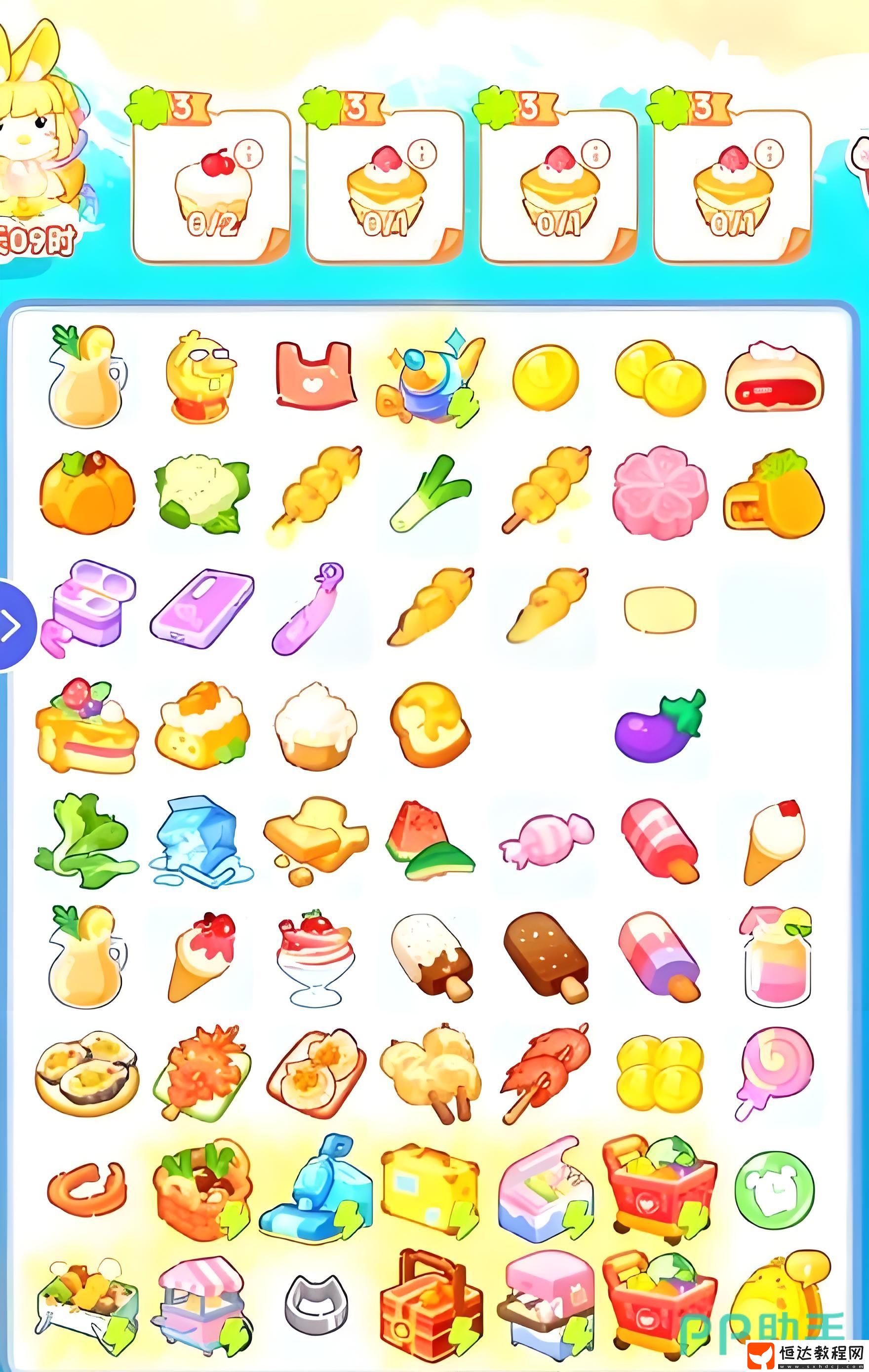
Task: Select the pink flower cake item
Action: tap(660, 491)
